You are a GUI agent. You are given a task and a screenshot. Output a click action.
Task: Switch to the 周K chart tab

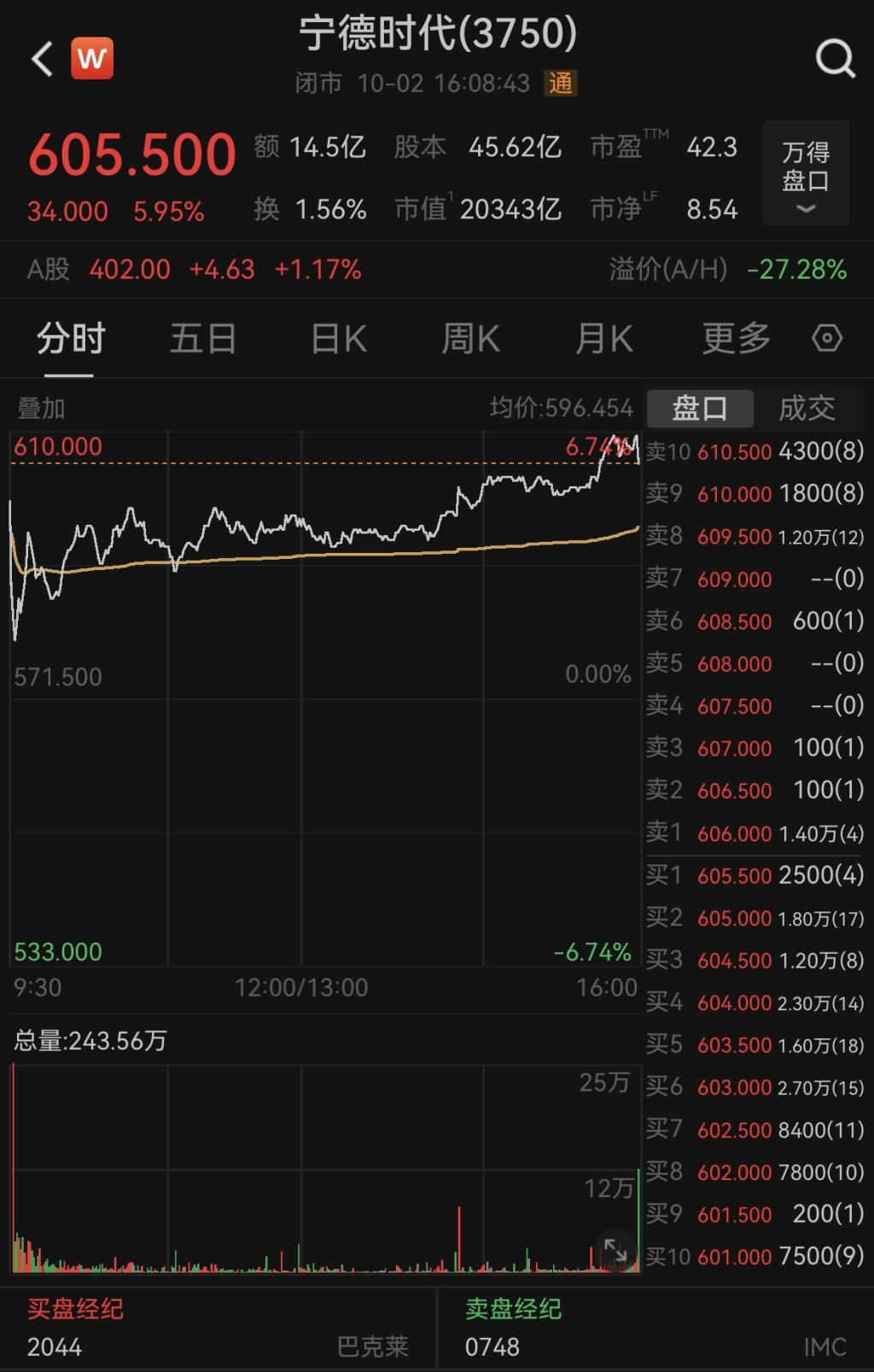coord(470,339)
